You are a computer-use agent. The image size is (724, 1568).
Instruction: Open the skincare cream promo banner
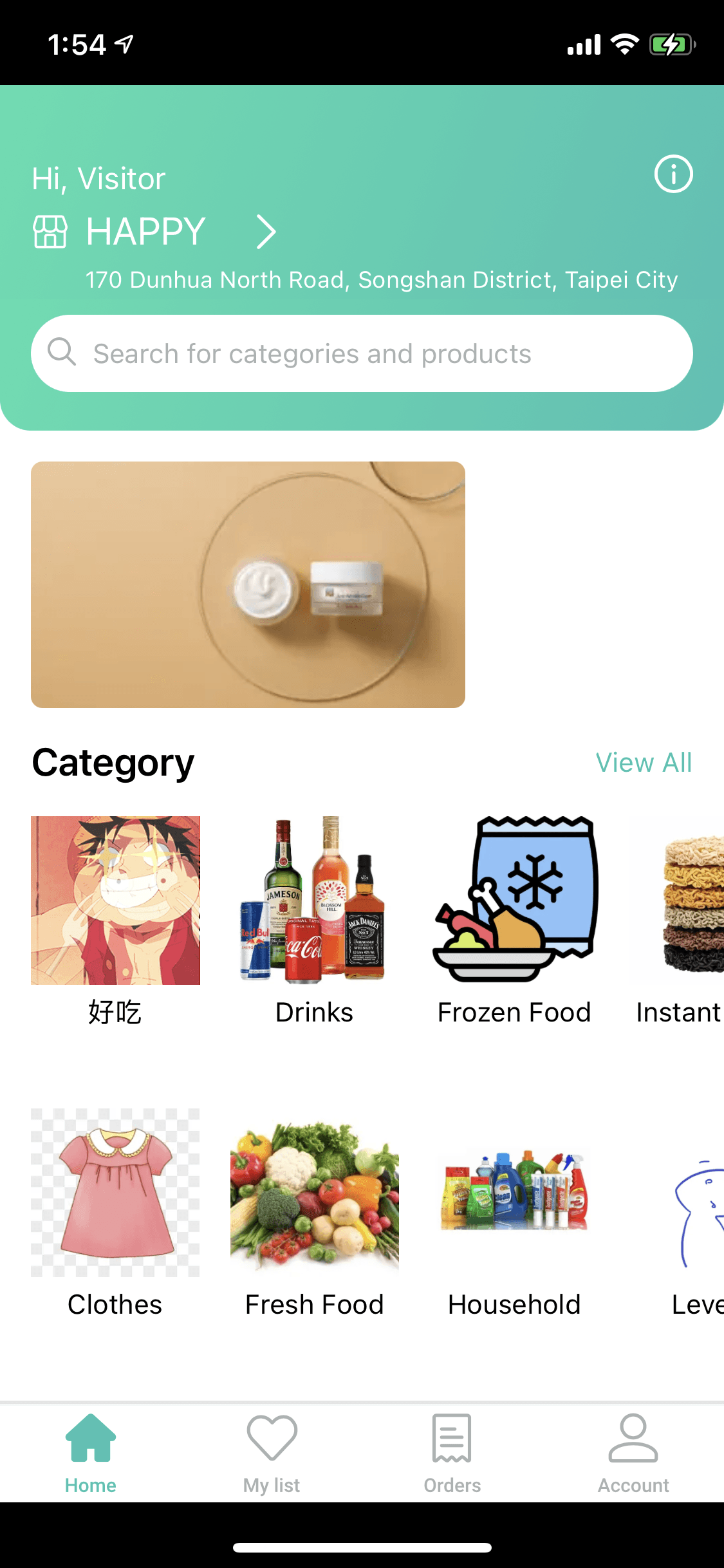coord(248,584)
